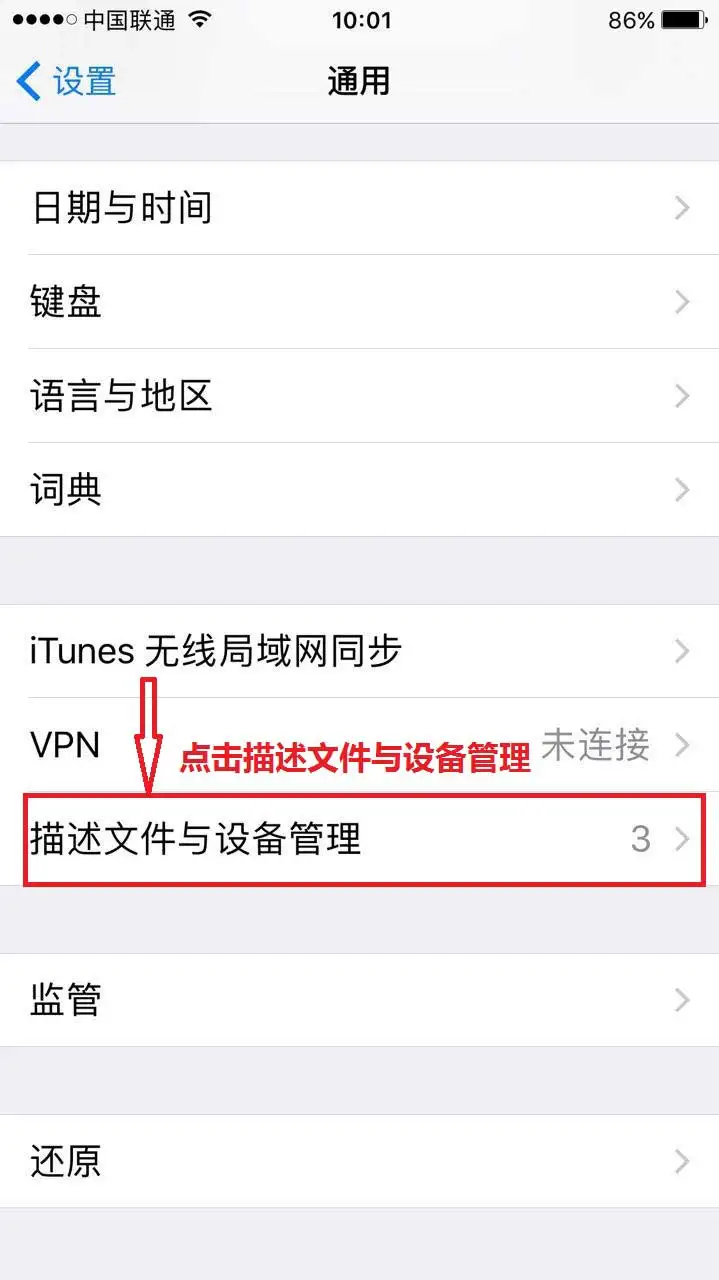Open 日期与时间 settings
719x1280 pixels.
359,208
